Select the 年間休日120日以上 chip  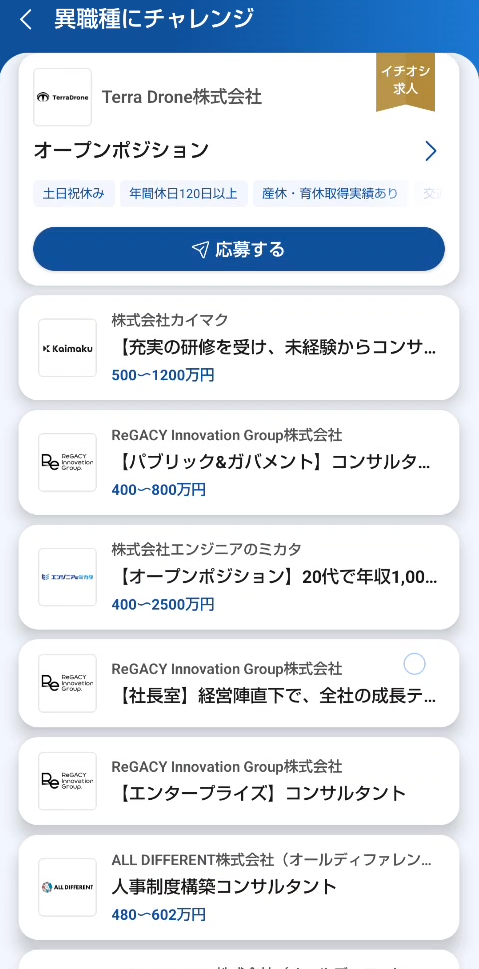click(184, 193)
